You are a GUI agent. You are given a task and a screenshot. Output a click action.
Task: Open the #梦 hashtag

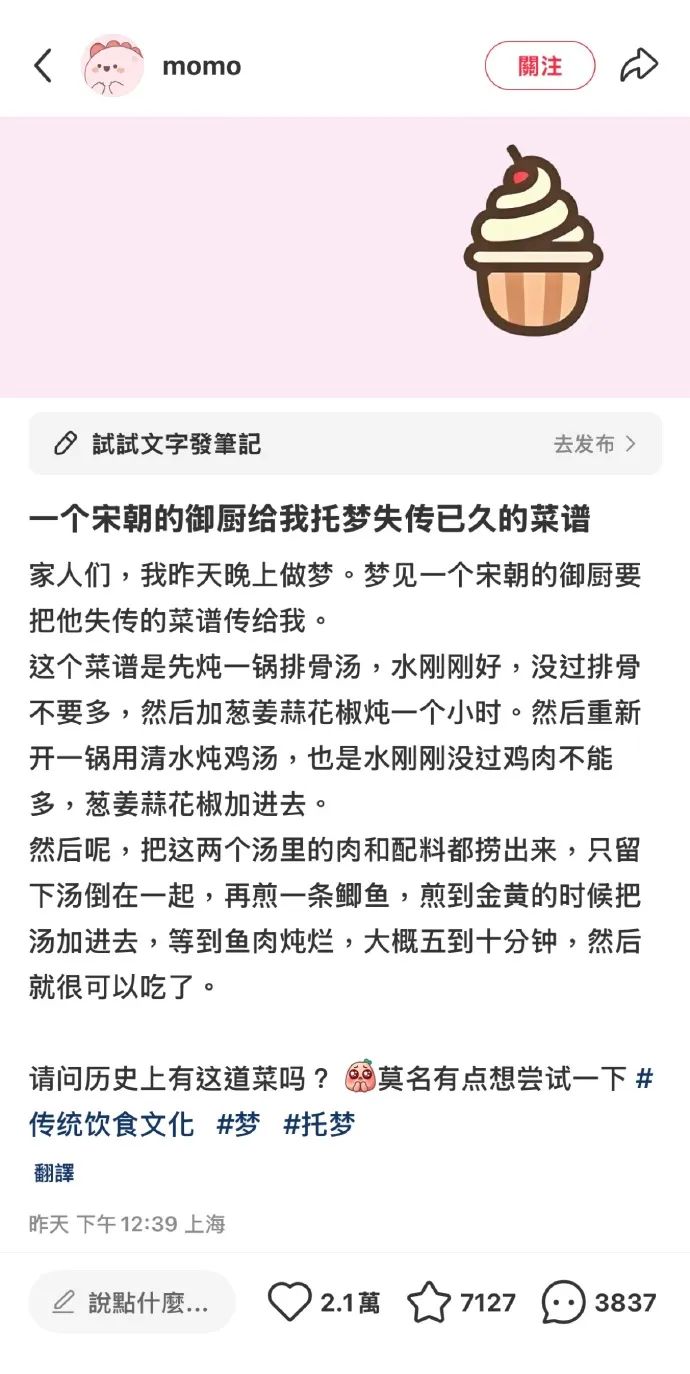[238, 1124]
